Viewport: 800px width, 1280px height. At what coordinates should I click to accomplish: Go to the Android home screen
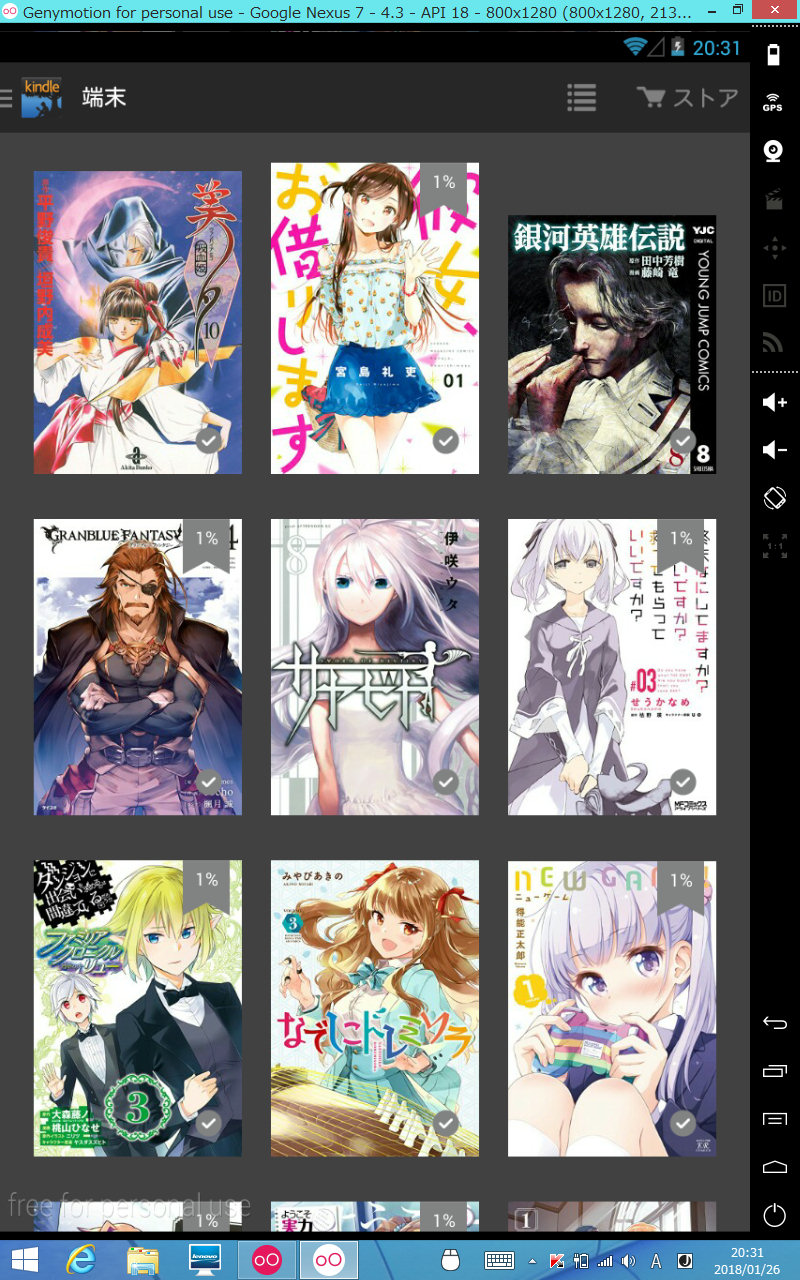click(x=774, y=1167)
